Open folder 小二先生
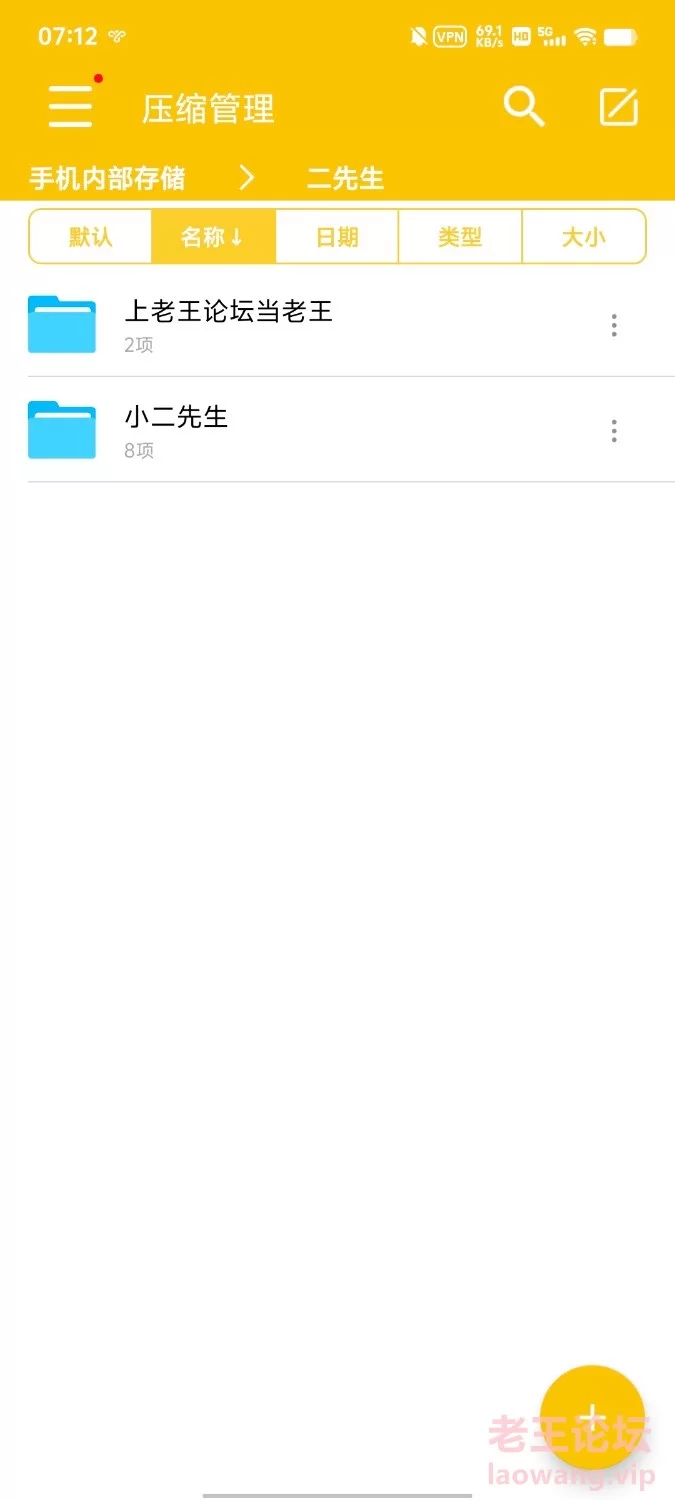Viewport: 675px width, 1500px height. [x=176, y=429]
